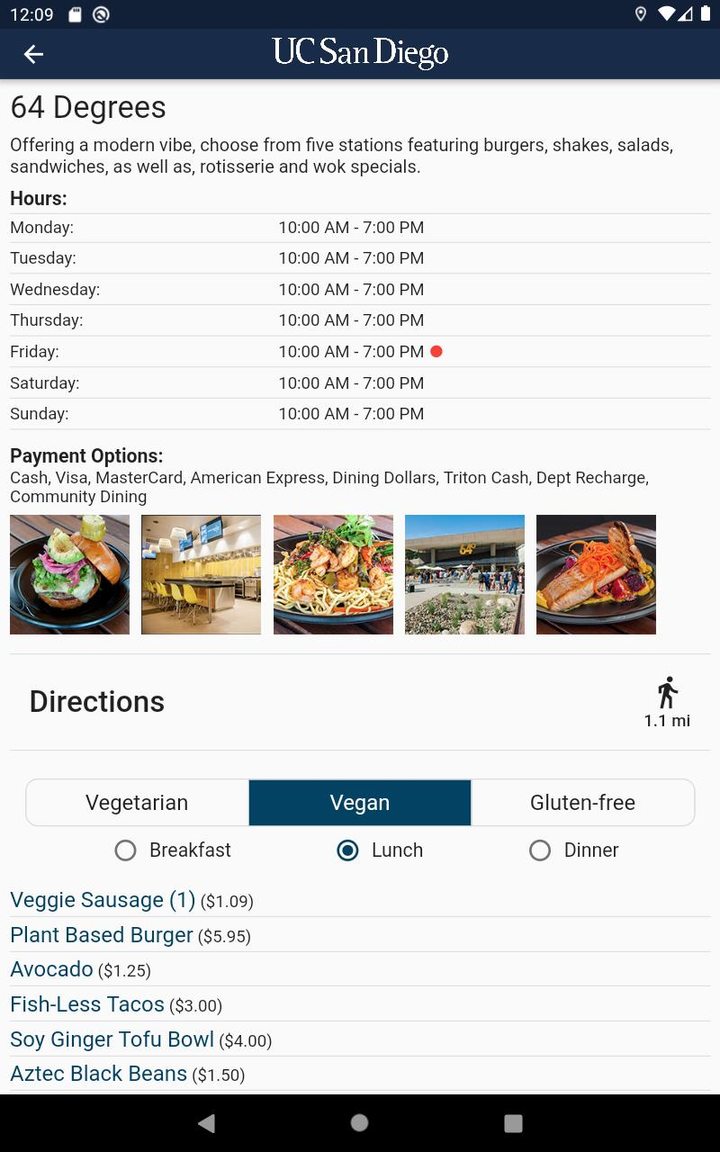This screenshot has height=1152, width=720.
Task: View the building exterior photo
Action: pyautogui.click(x=465, y=575)
